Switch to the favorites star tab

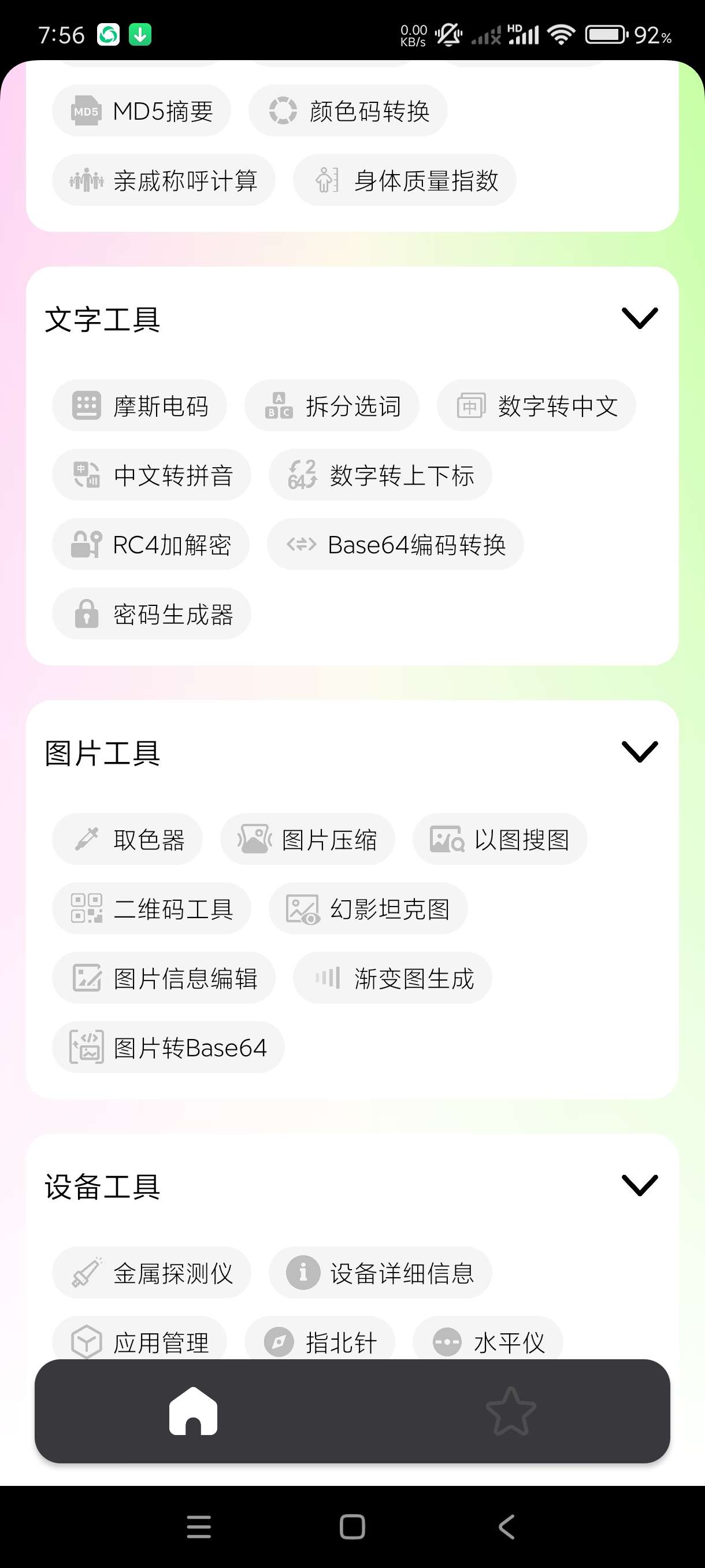510,1411
